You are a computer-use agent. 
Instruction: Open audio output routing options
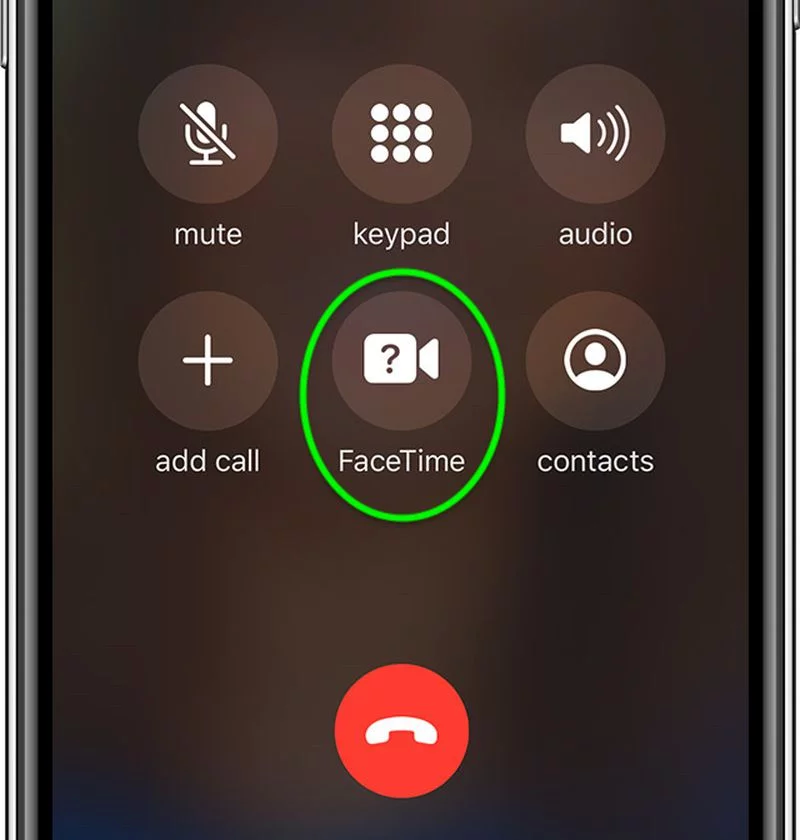(595, 135)
